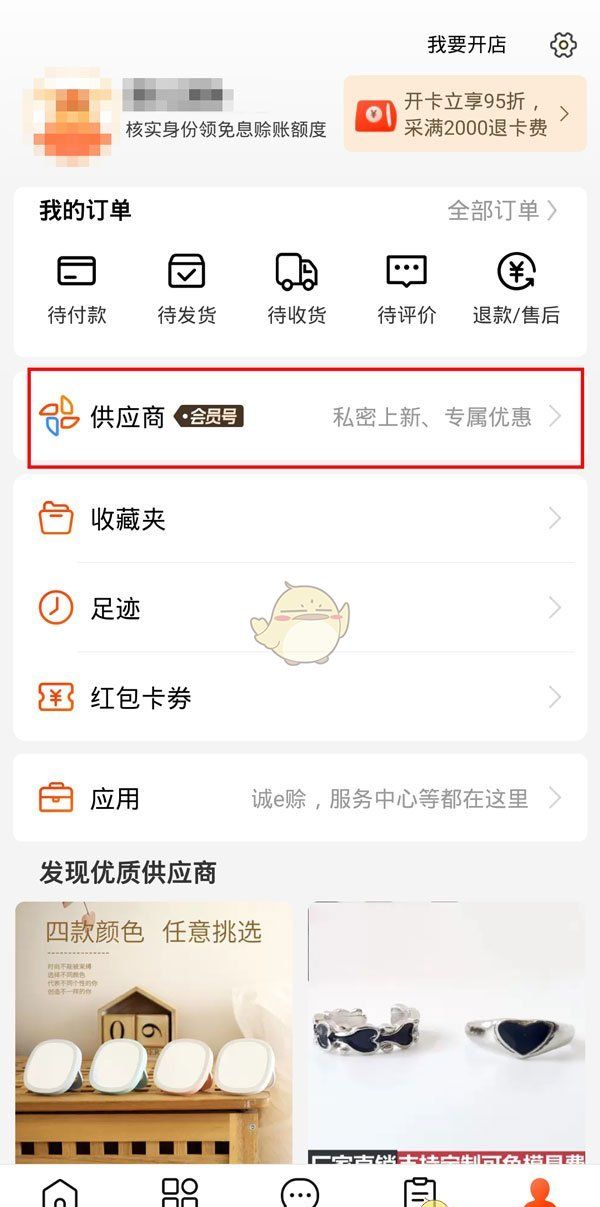Switch to the categories grid tab
Image resolution: width=600 pixels, height=1207 pixels.
pos(180,1192)
